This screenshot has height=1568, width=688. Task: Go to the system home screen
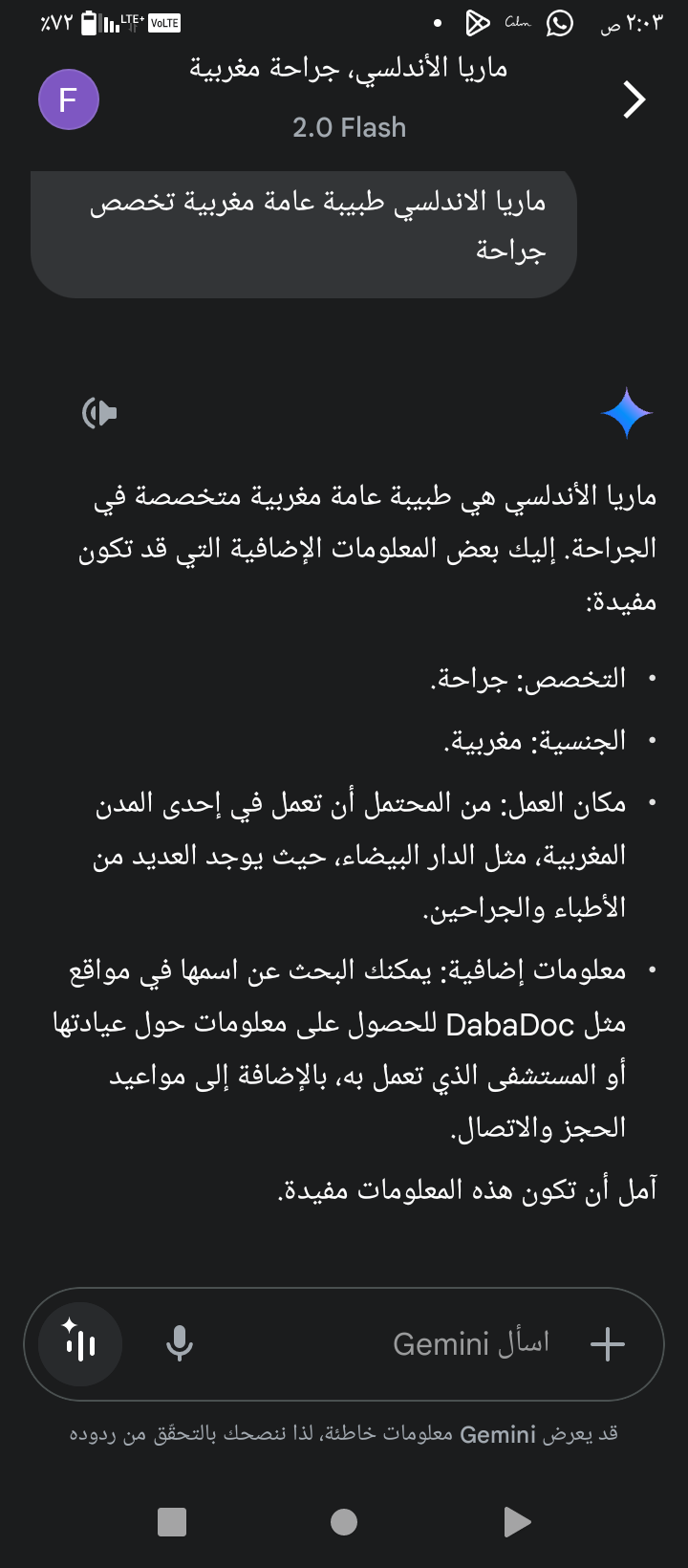[x=344, y=1521]
